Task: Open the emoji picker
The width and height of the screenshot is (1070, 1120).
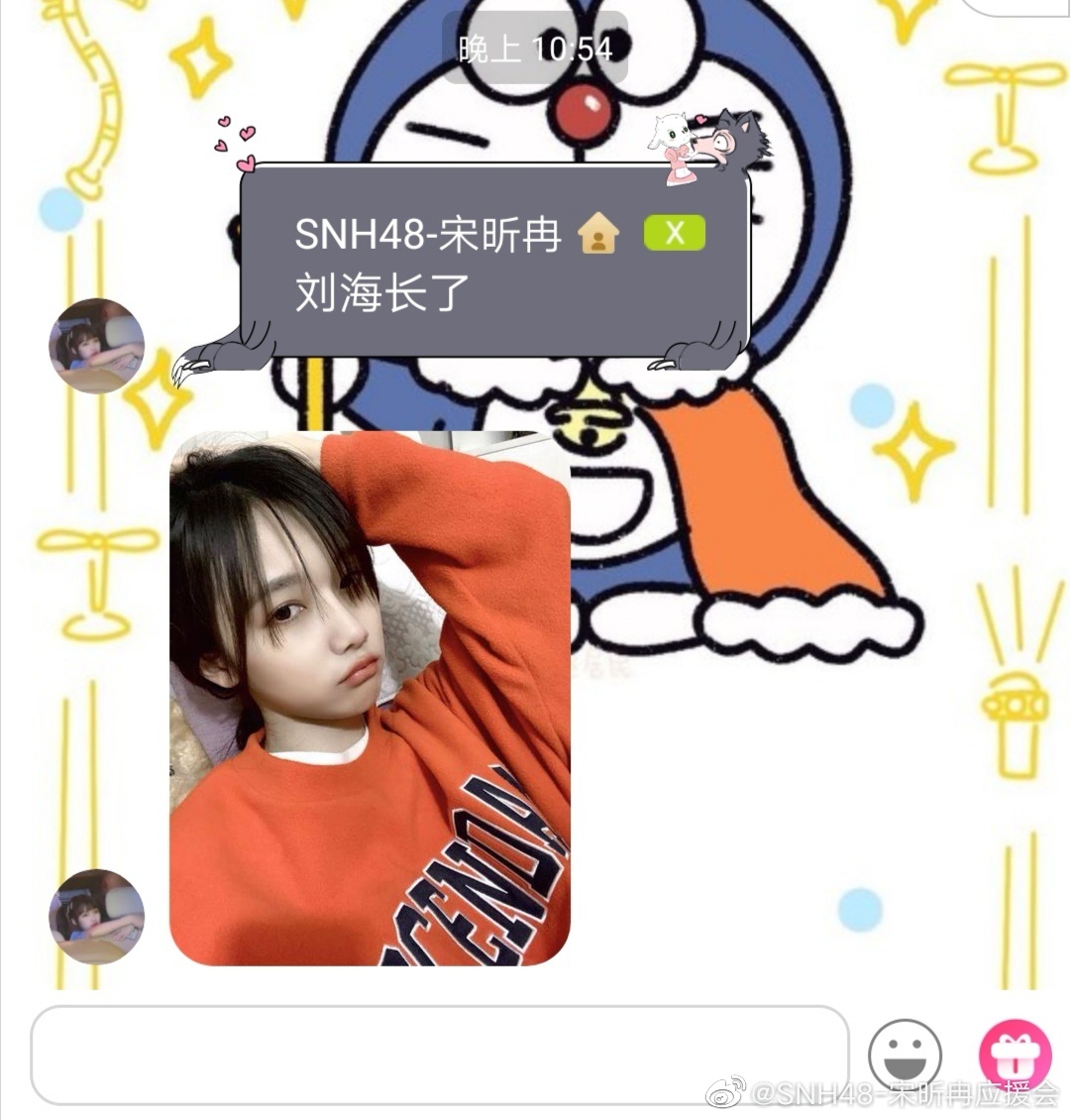Action: click(904, 1055)
